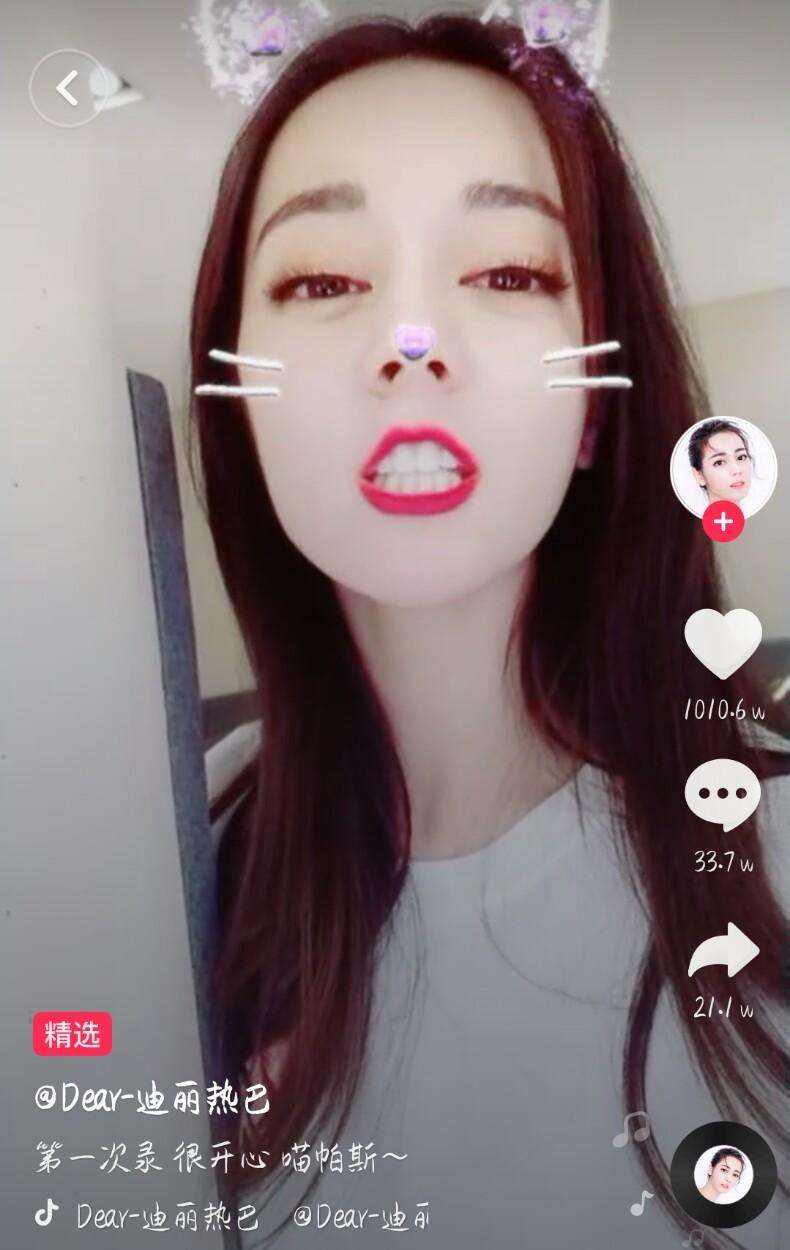Tap the 精选 featured badge
The height and width of the screenshot is (1250, 790).
(72, 1034)
